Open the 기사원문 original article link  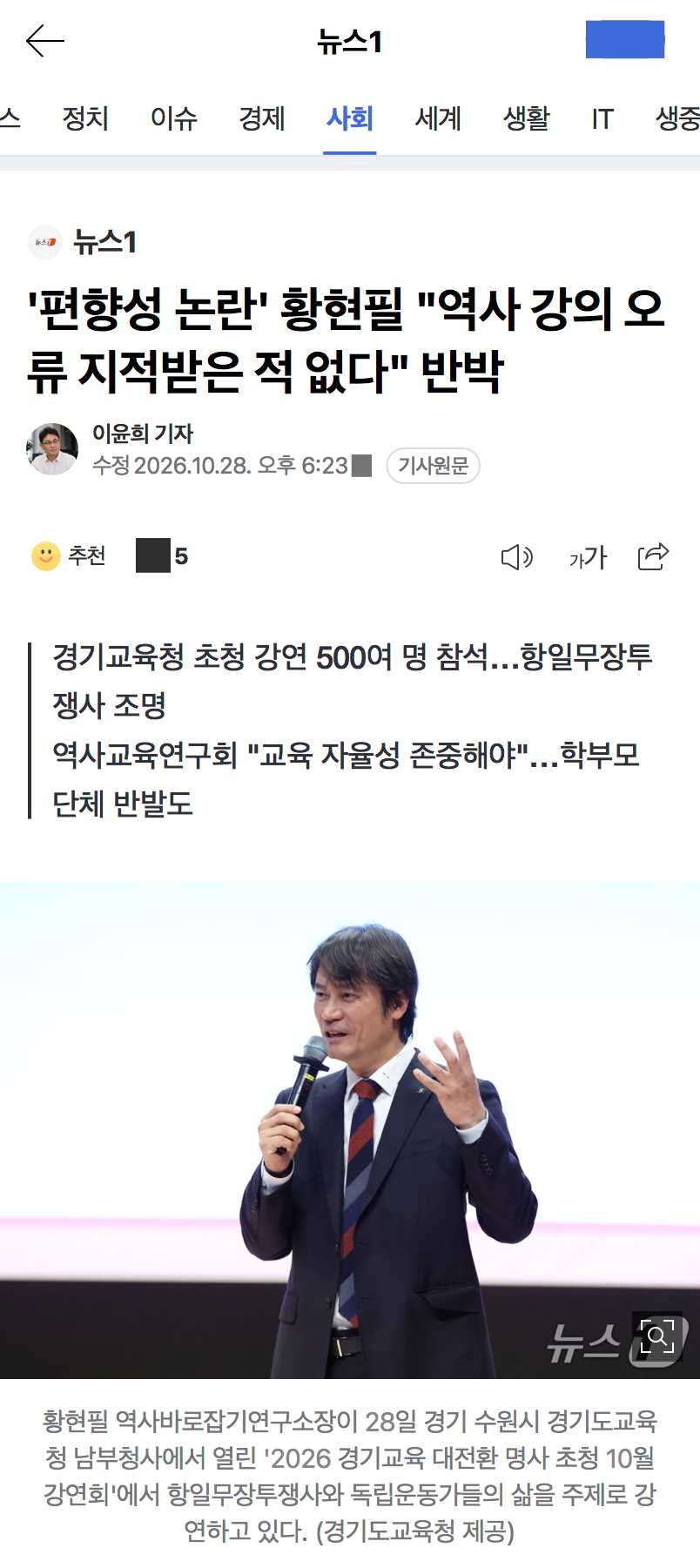433,466
